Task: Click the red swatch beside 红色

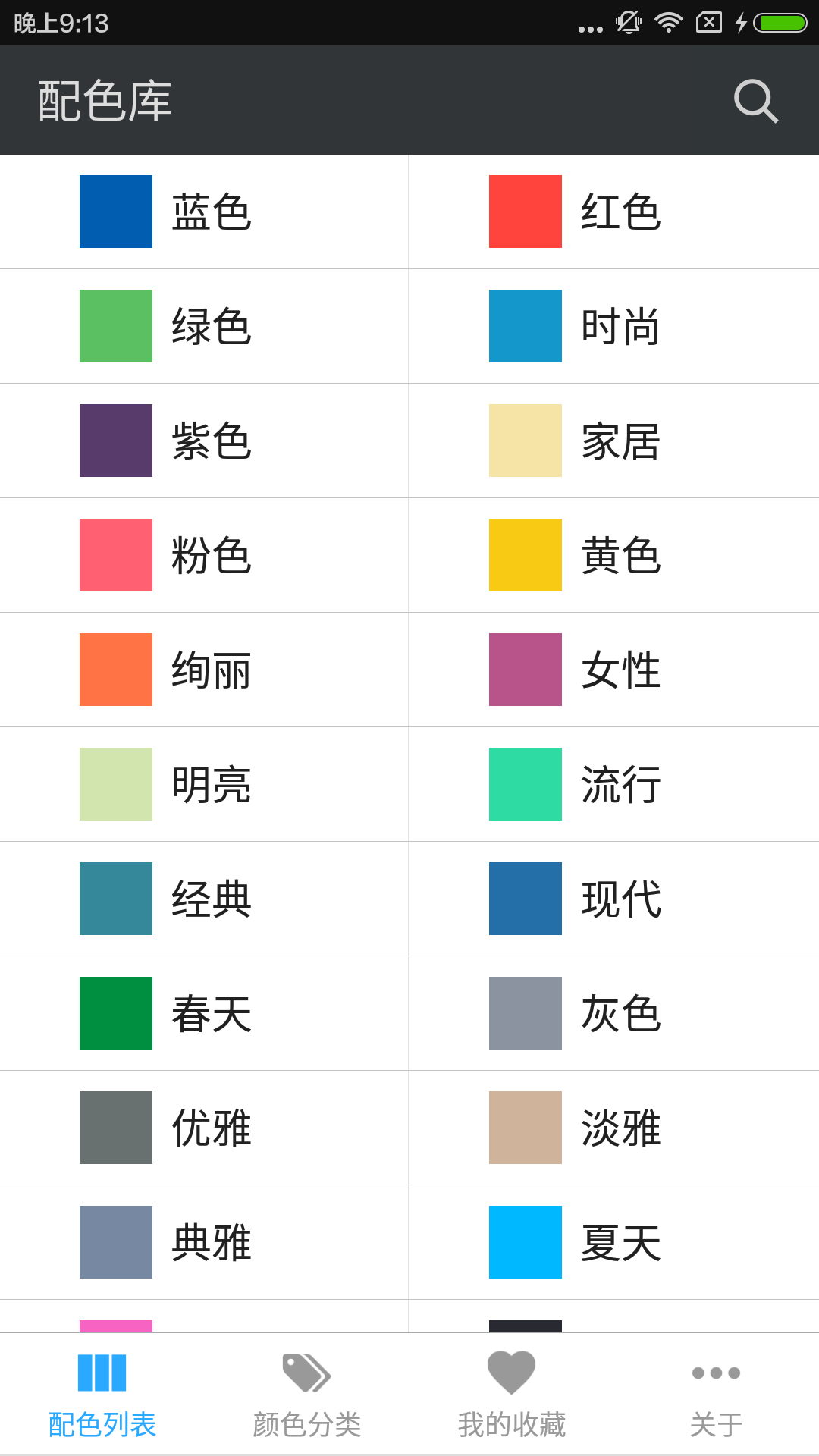Action: tap(526, 212)
